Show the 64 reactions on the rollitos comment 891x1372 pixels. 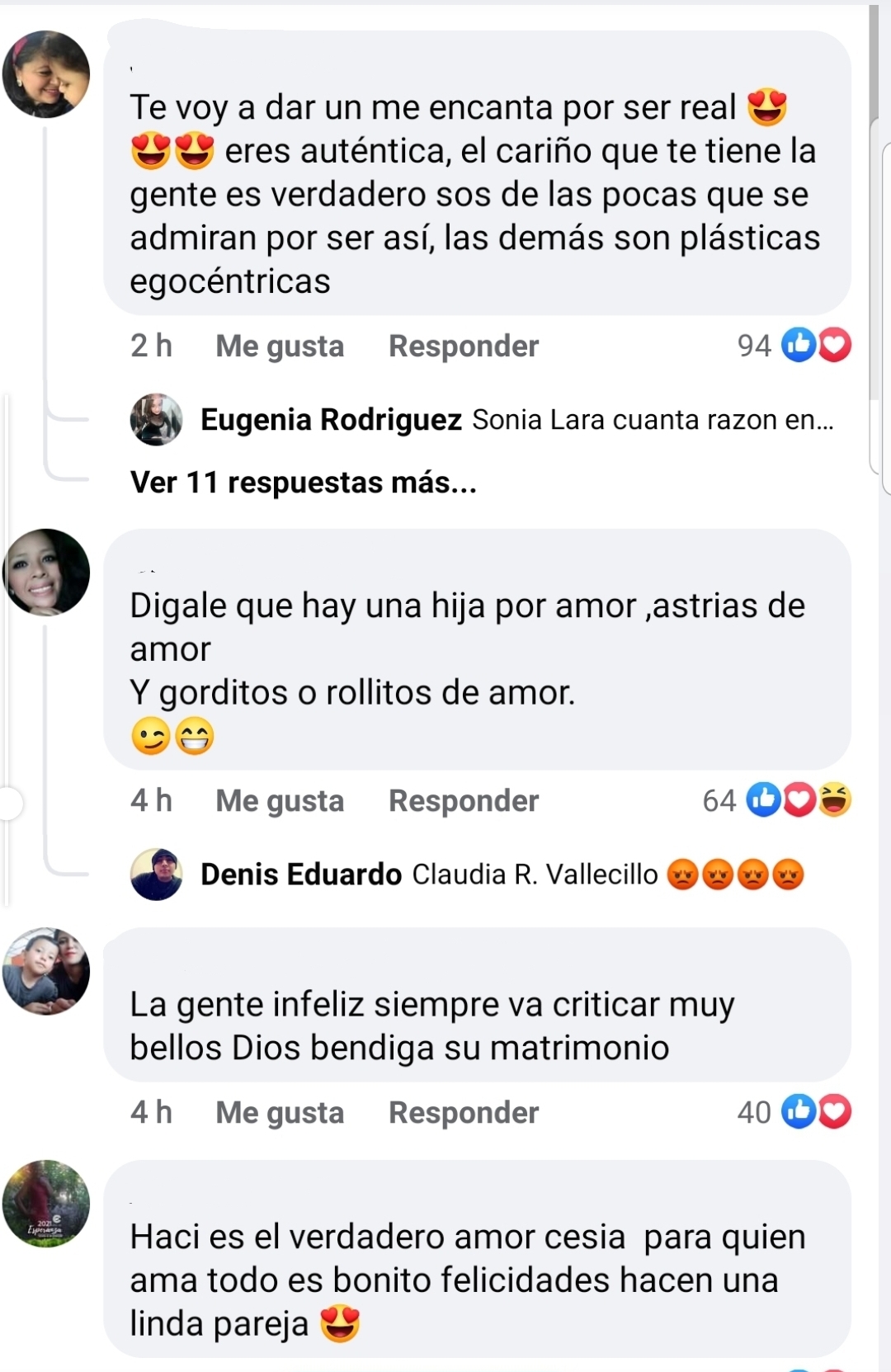coord(776,800)
